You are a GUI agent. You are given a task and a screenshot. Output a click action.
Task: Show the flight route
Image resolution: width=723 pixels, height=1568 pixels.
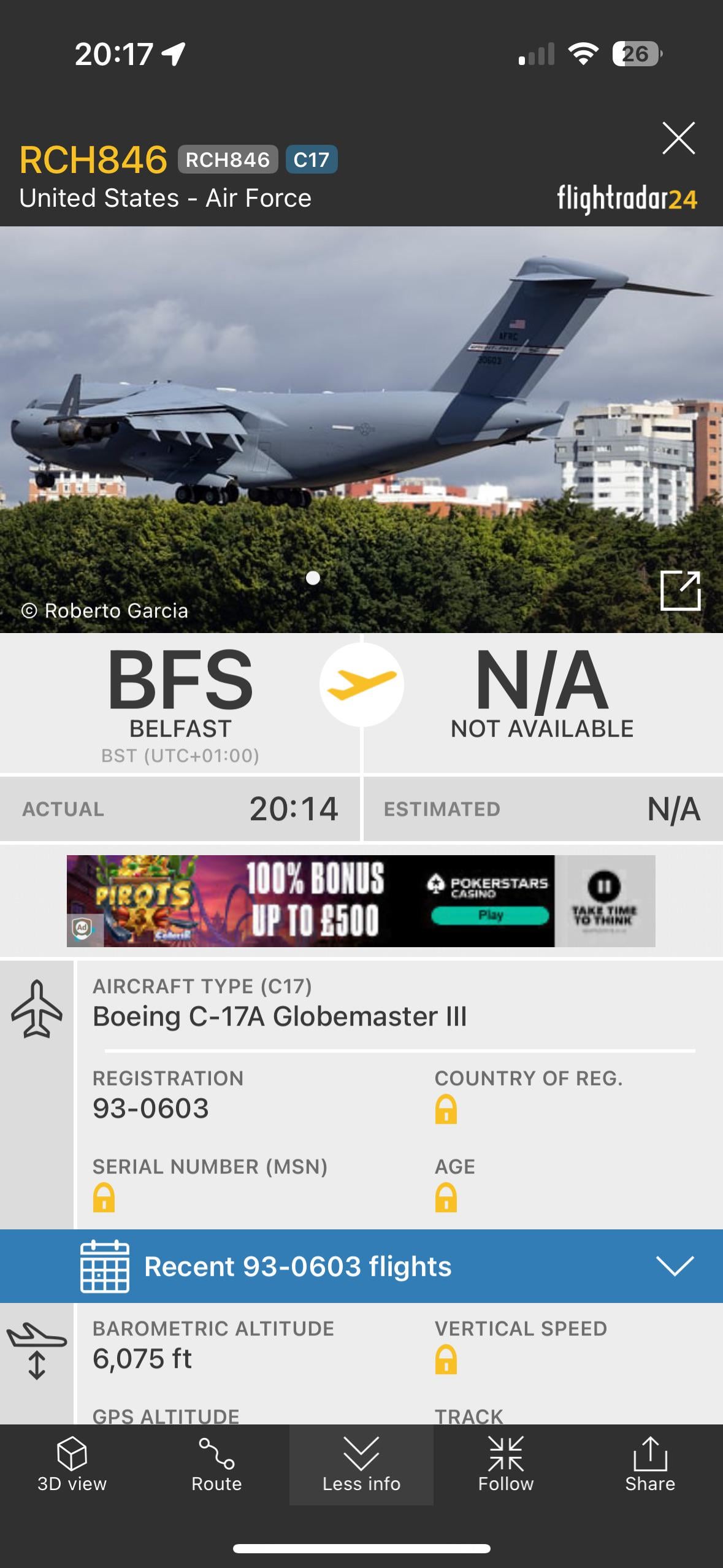click(x=216, y=1464)
